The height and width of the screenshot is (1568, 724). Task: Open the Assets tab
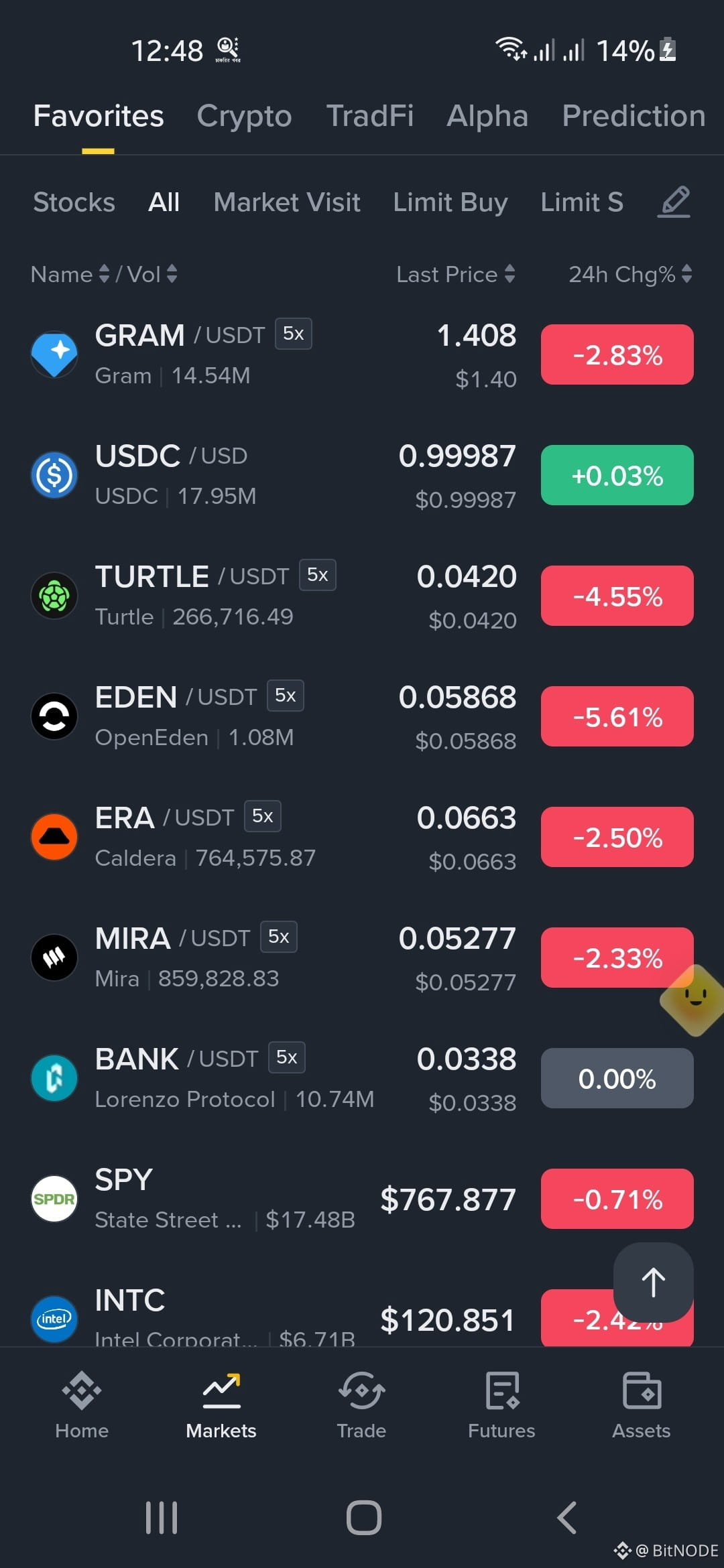642,1405
